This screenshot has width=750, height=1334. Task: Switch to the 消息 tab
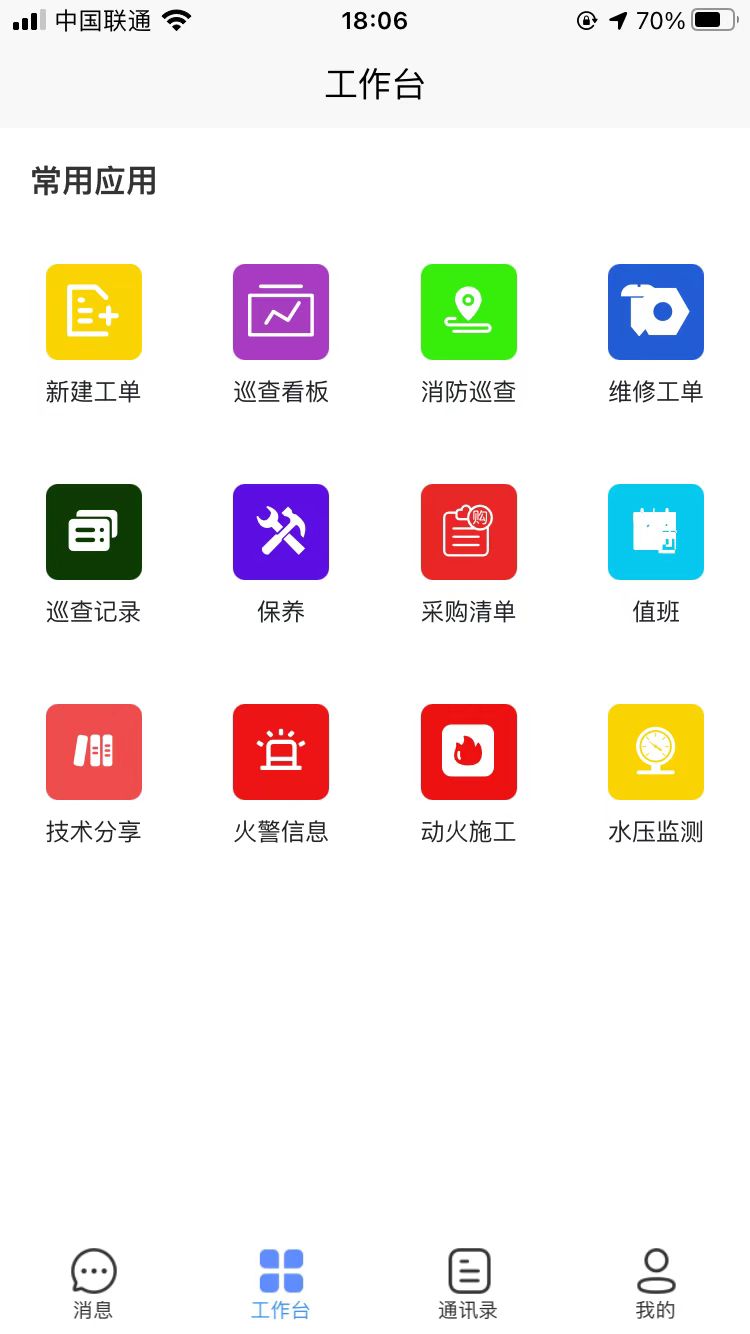94,1284
